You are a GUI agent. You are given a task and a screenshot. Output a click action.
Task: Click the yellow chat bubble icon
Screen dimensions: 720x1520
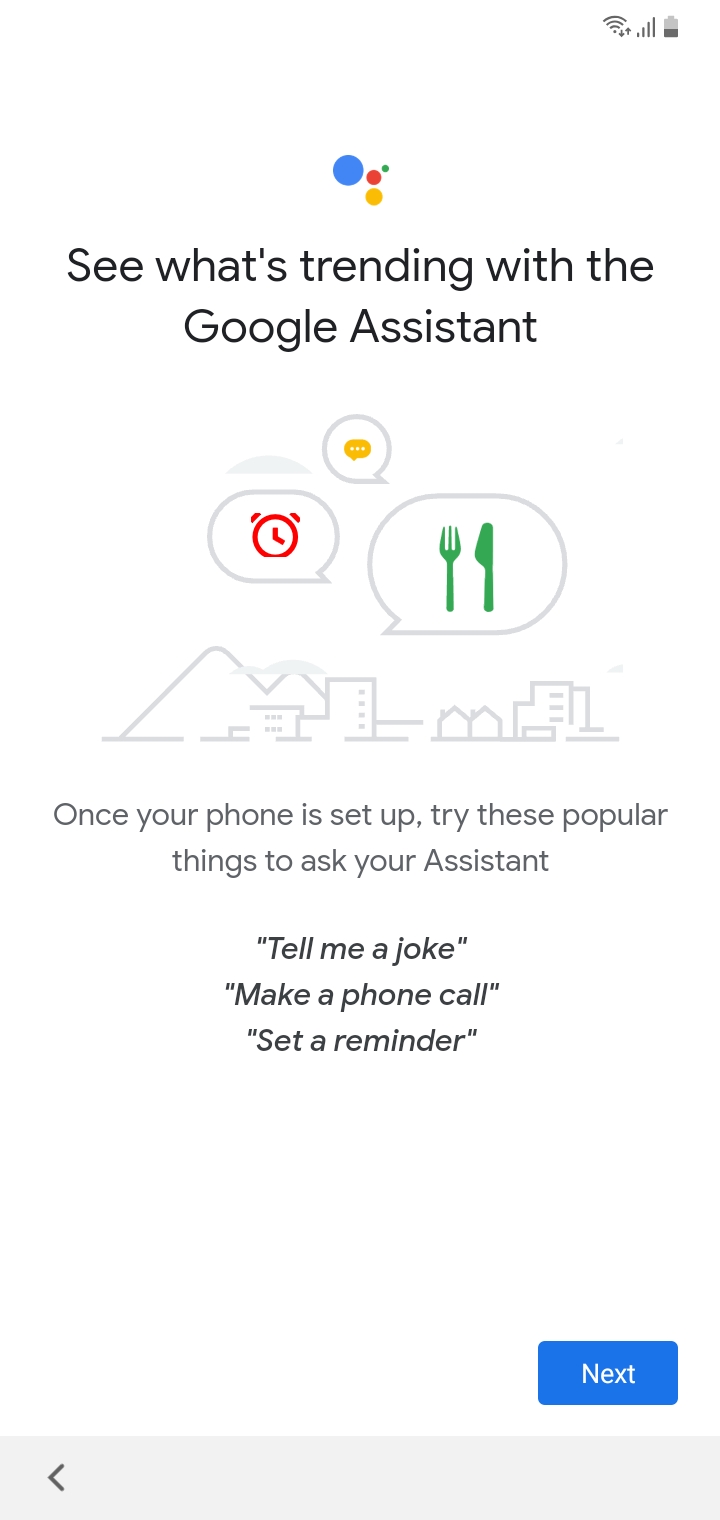(x=357, y=449)
